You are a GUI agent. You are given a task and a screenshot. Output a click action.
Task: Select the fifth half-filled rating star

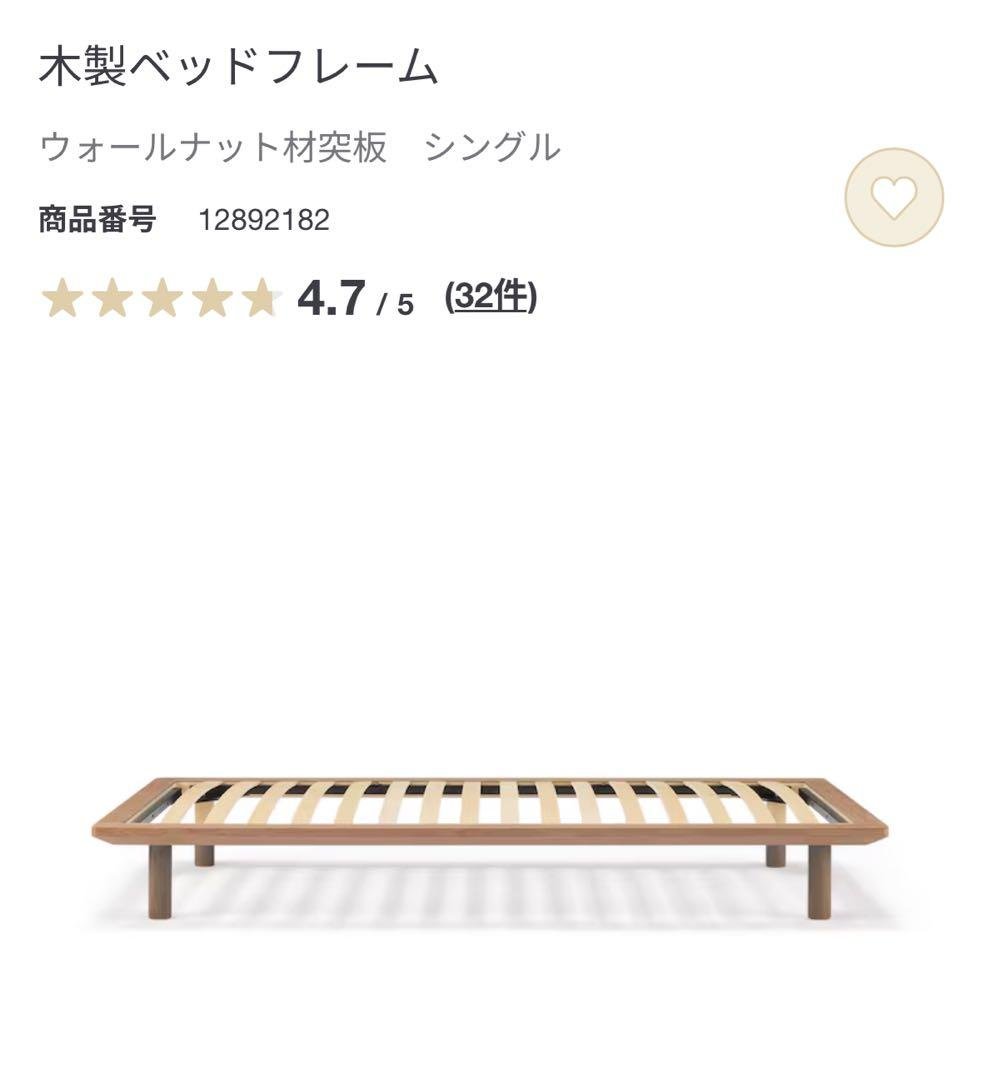pyautogui.click(x=263, y=298)
